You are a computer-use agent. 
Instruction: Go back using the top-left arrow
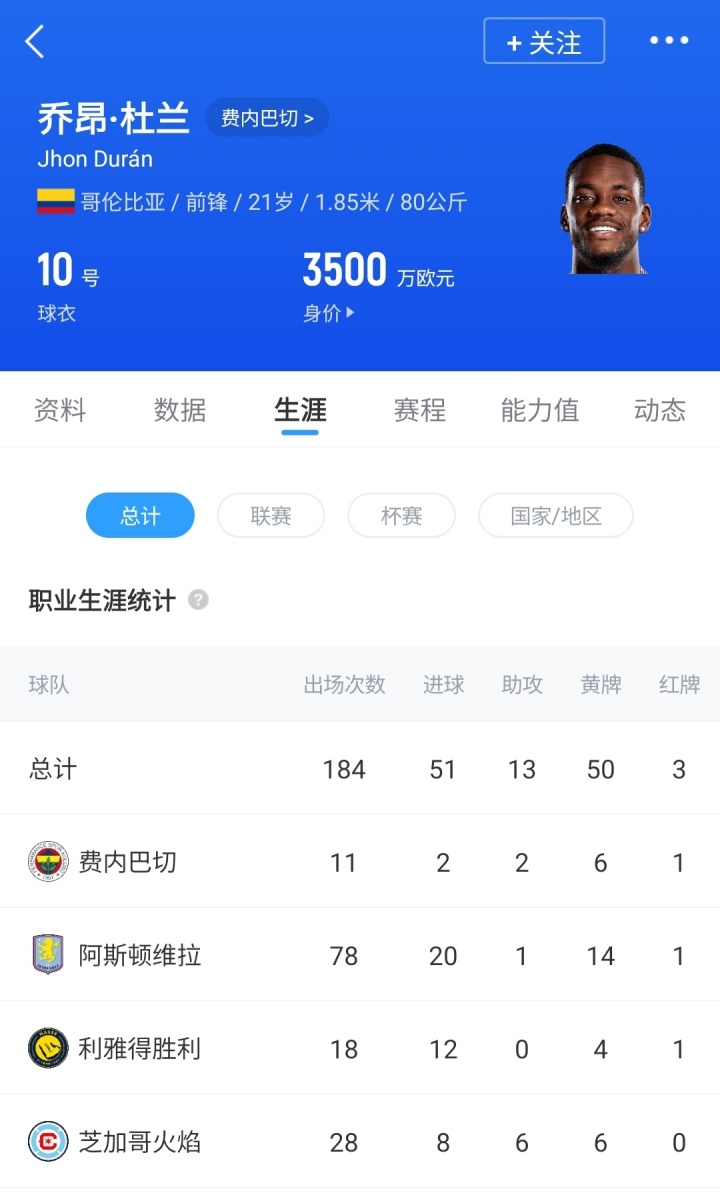click(x=36, y=42)
